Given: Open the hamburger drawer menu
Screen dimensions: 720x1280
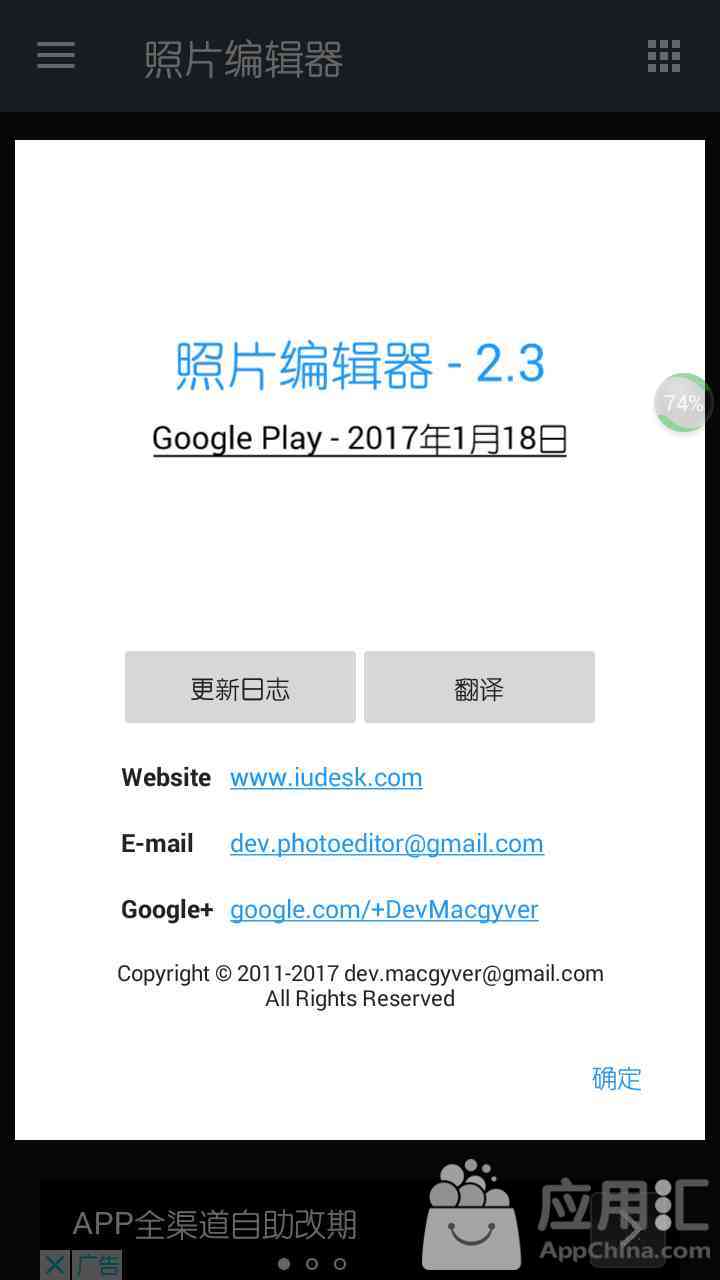Looking at the screenshot, I should pos(56,56).
